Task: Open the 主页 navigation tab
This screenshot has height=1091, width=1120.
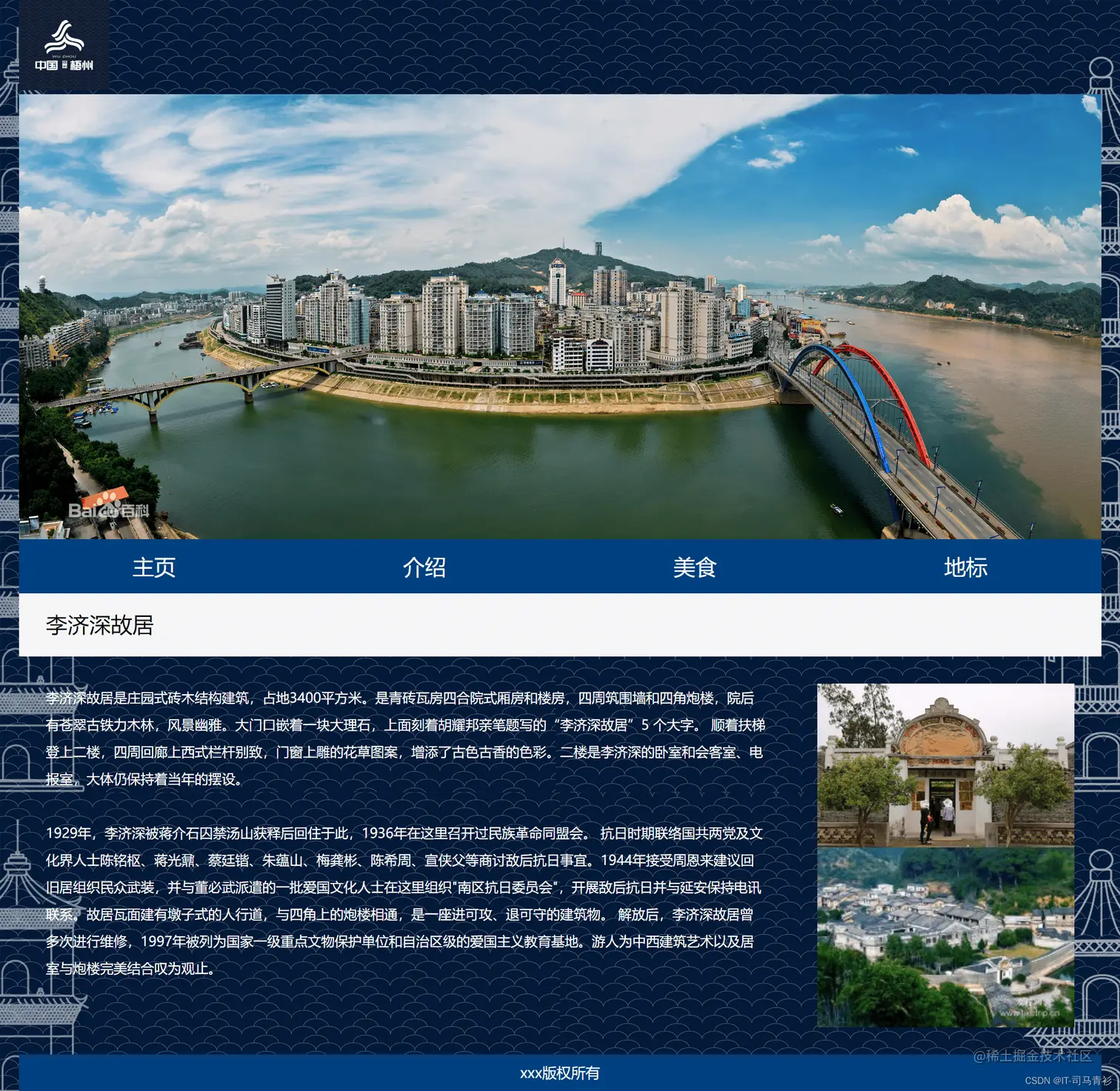Action: tap(154, 567)
